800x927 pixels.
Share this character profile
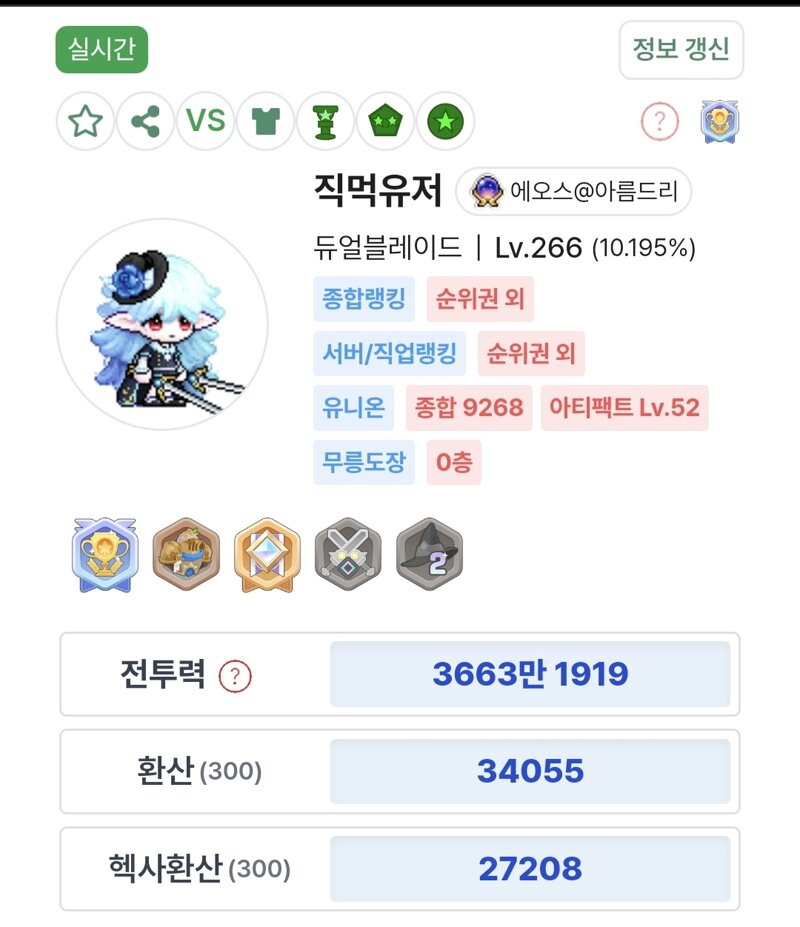point(146,122)
